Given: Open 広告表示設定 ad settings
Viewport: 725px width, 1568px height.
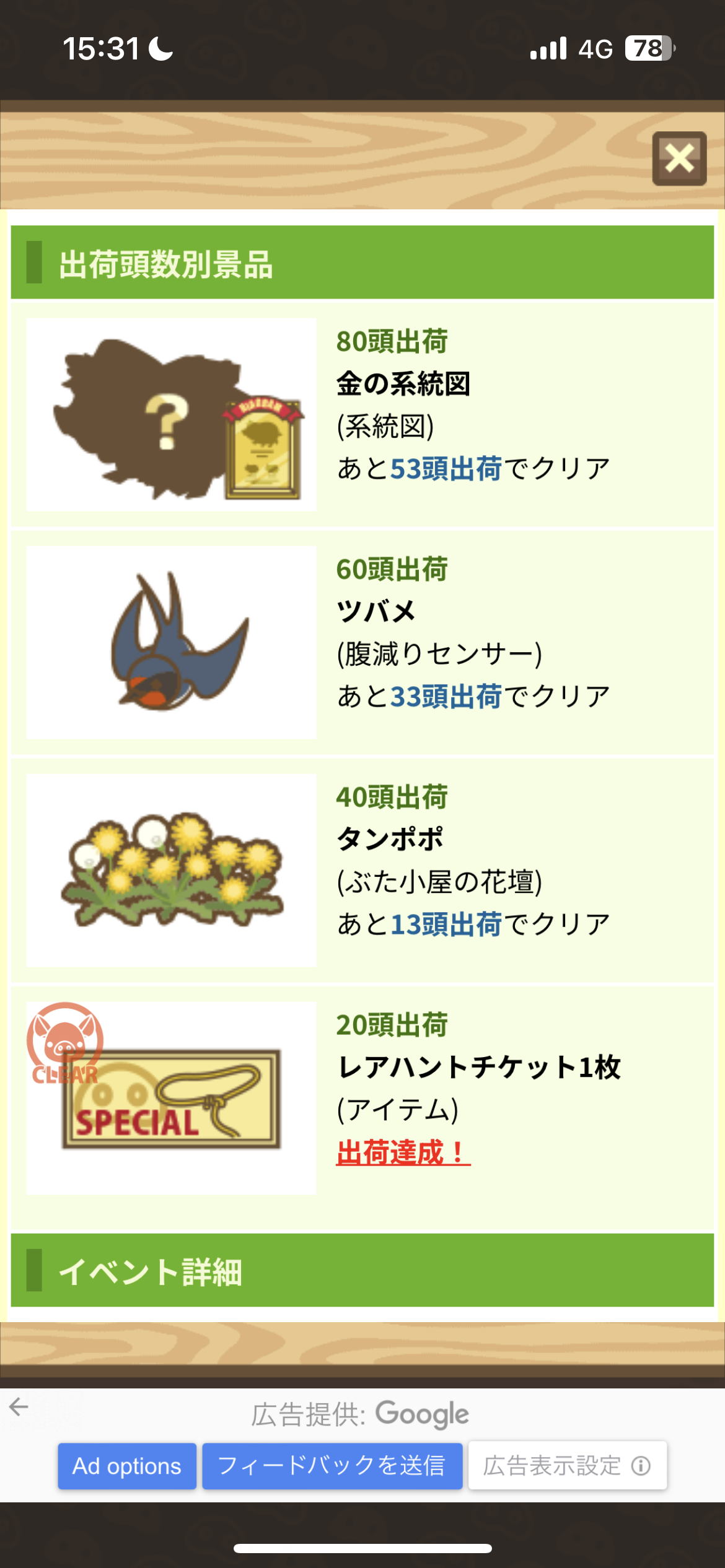Looking at the screenshot, I should click(x=567, y=1466).
